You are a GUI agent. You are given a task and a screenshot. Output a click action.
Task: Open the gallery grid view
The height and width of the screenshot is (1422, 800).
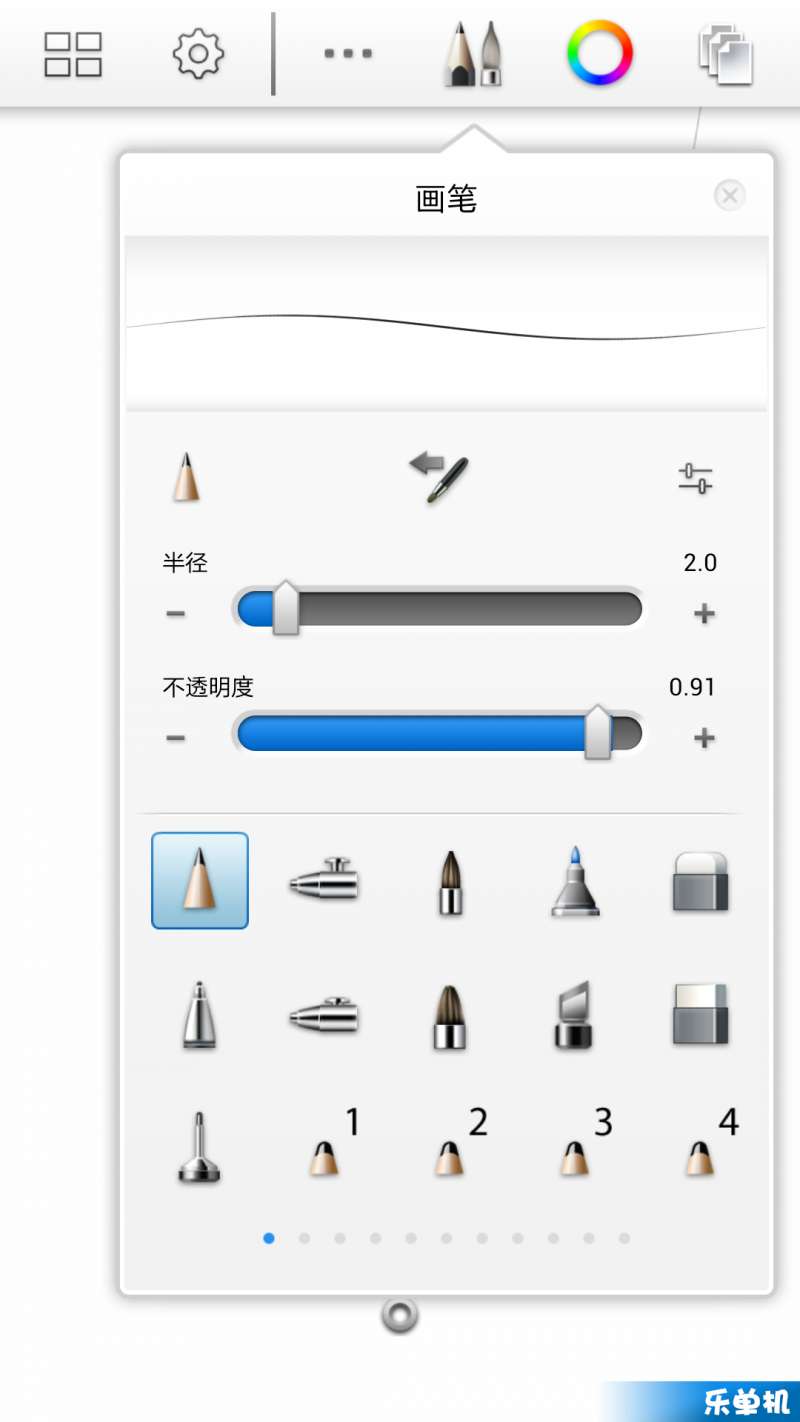73,54
